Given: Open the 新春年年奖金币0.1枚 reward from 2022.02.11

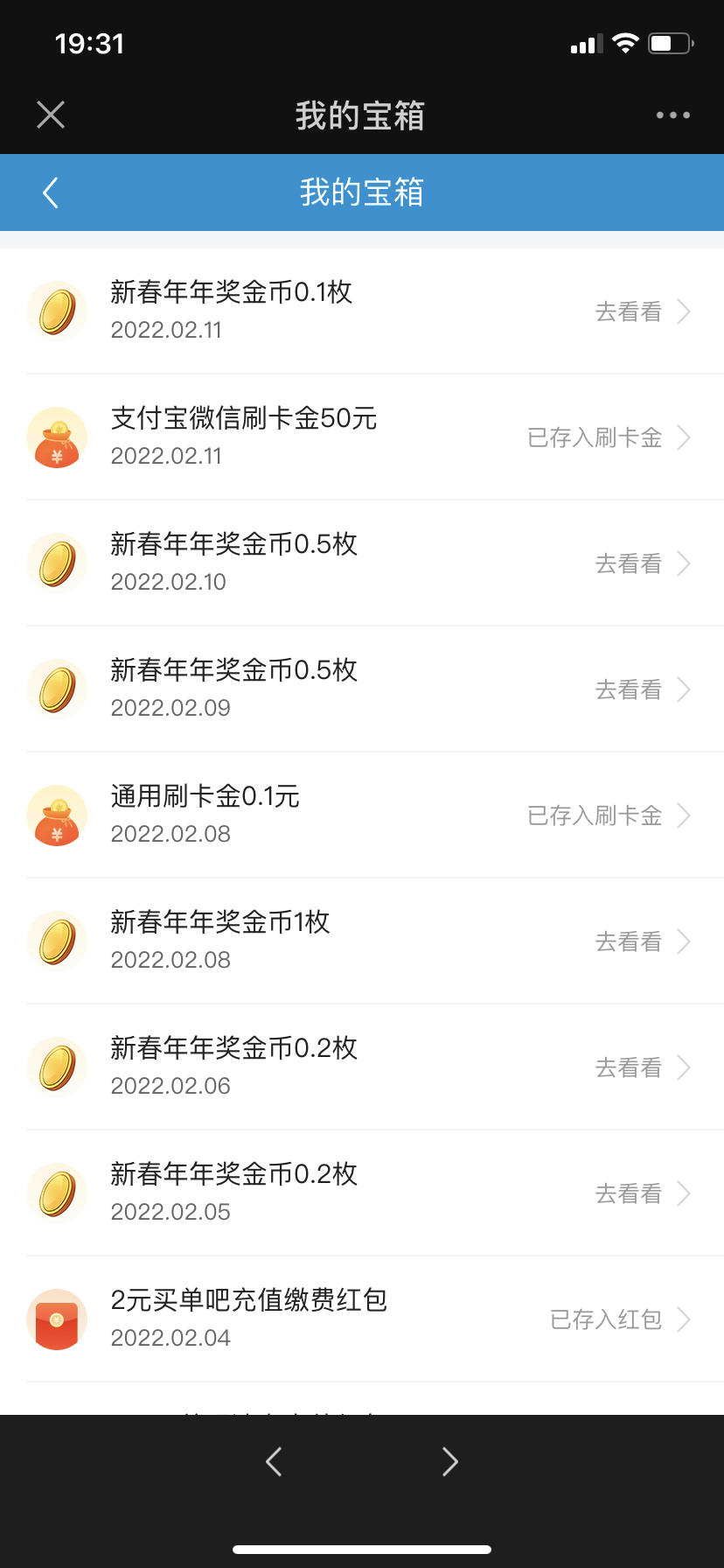Looking at the screenshot, I should coord(362,311).
